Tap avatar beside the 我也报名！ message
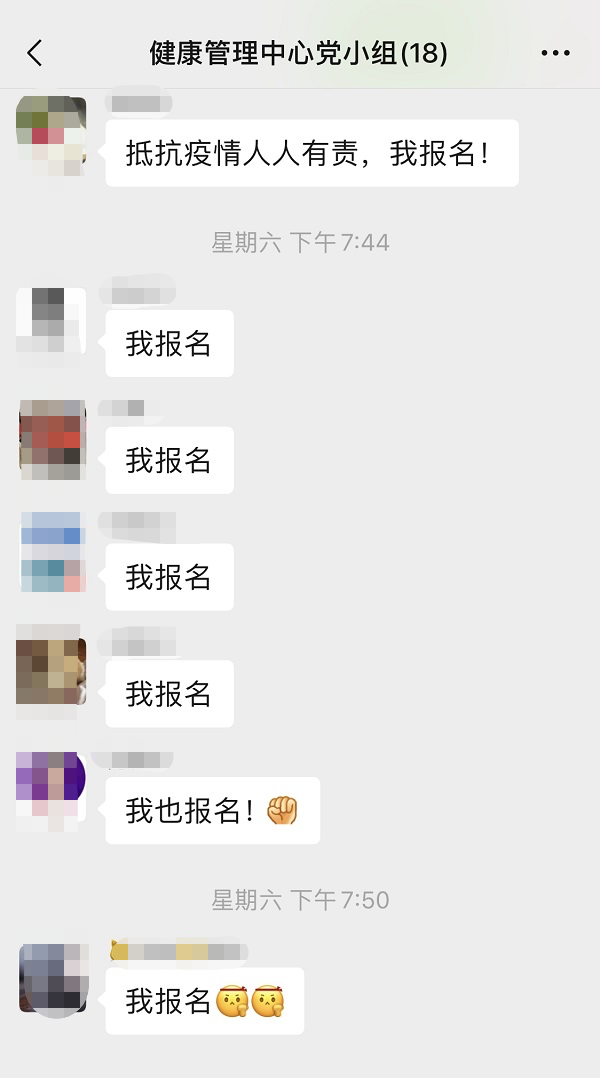Image resolution: width=600 pixels, height=1080 pixels. [x=51, y=789]
